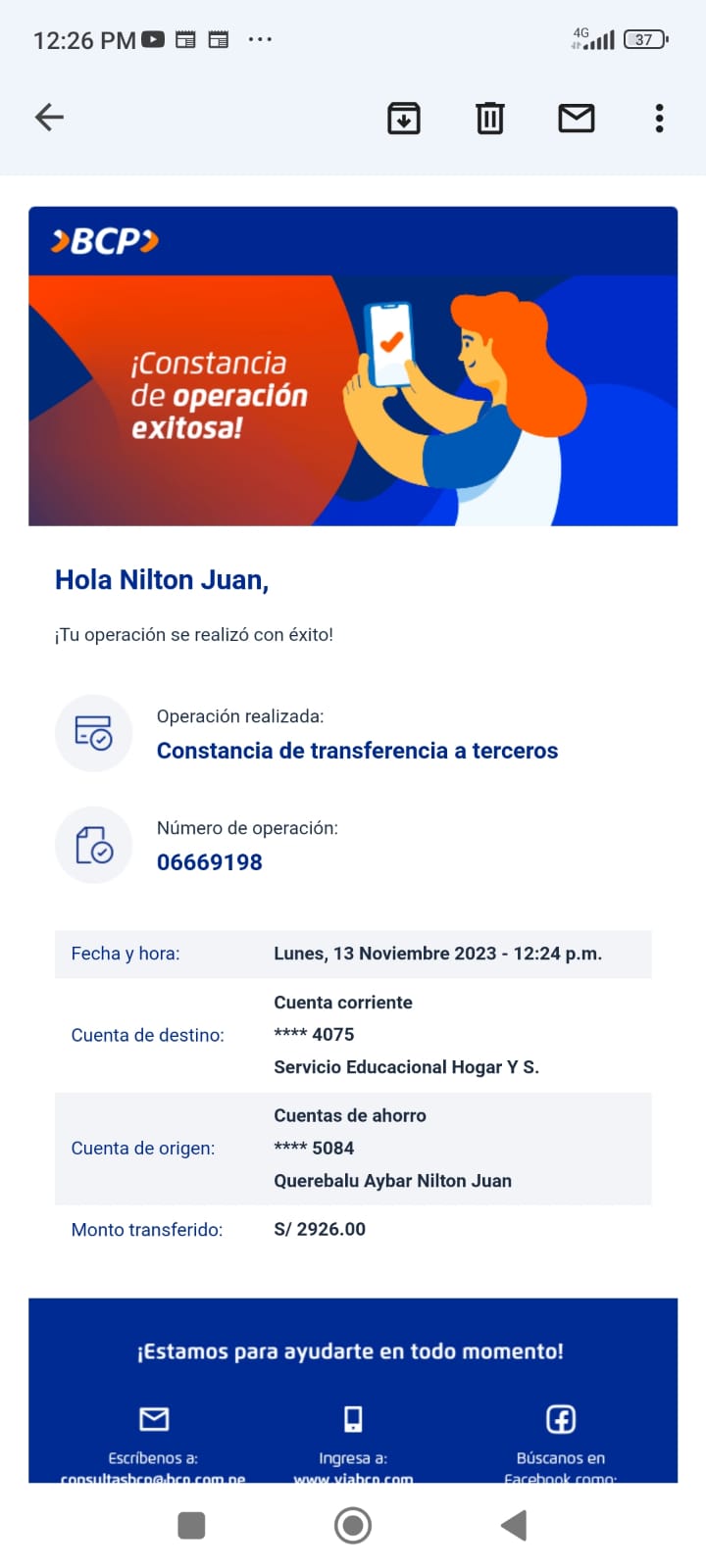
Task: Open the recent apps view
Action: pyautogui.click(x=191, y=1525)
